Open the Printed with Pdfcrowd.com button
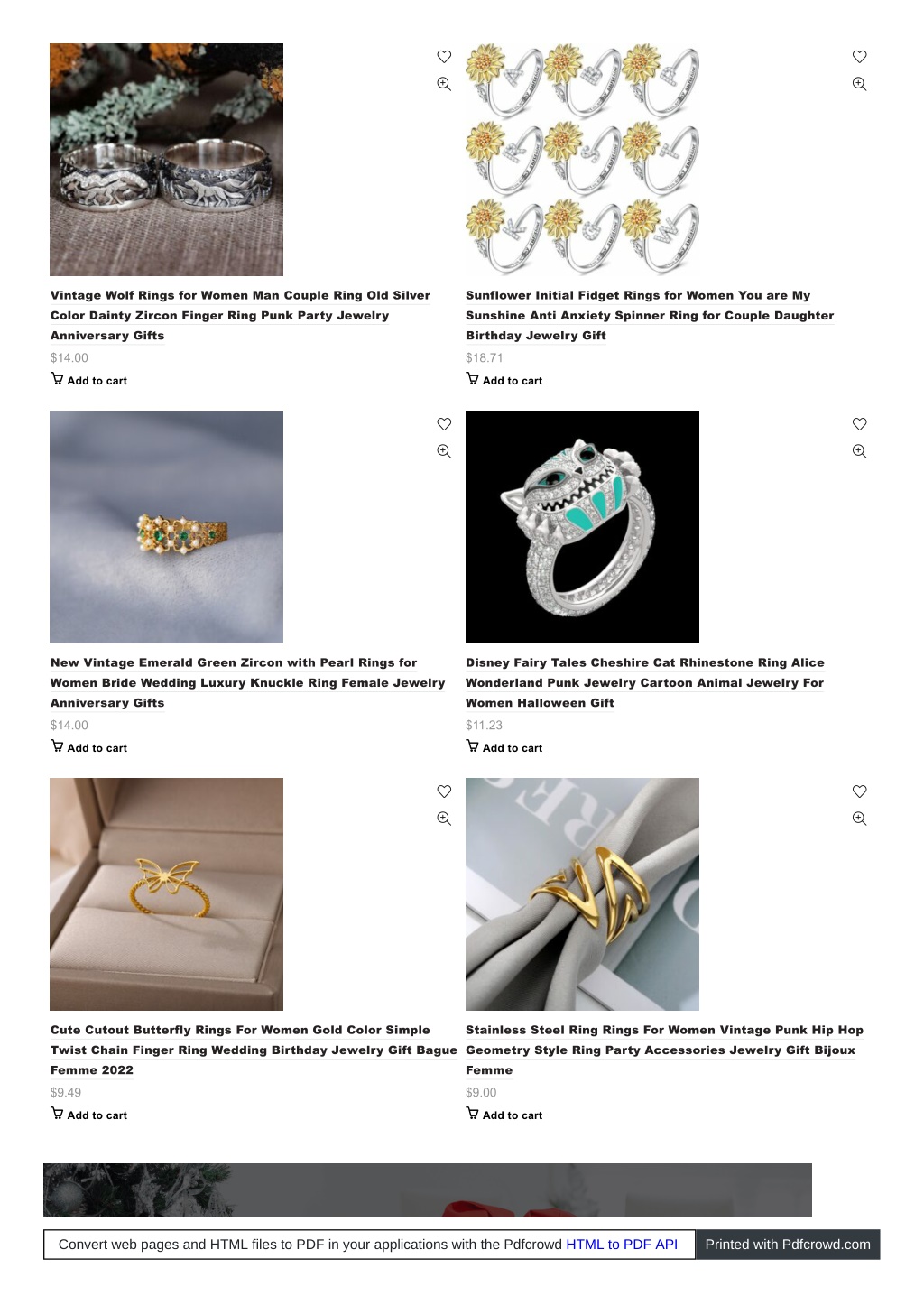The image size is (924, 1305). coord(787,1244)
